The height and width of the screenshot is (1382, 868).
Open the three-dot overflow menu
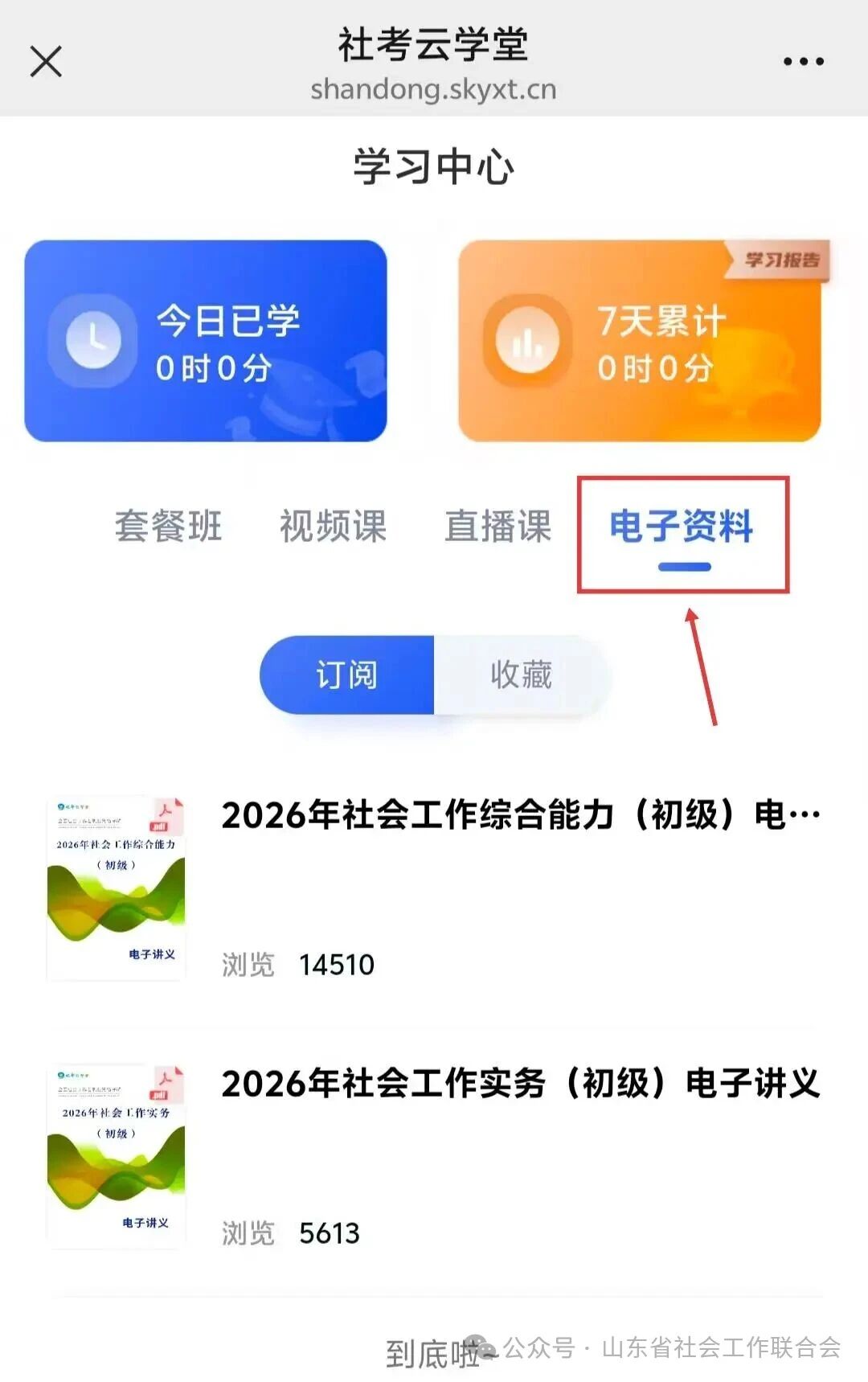[803, 61]
